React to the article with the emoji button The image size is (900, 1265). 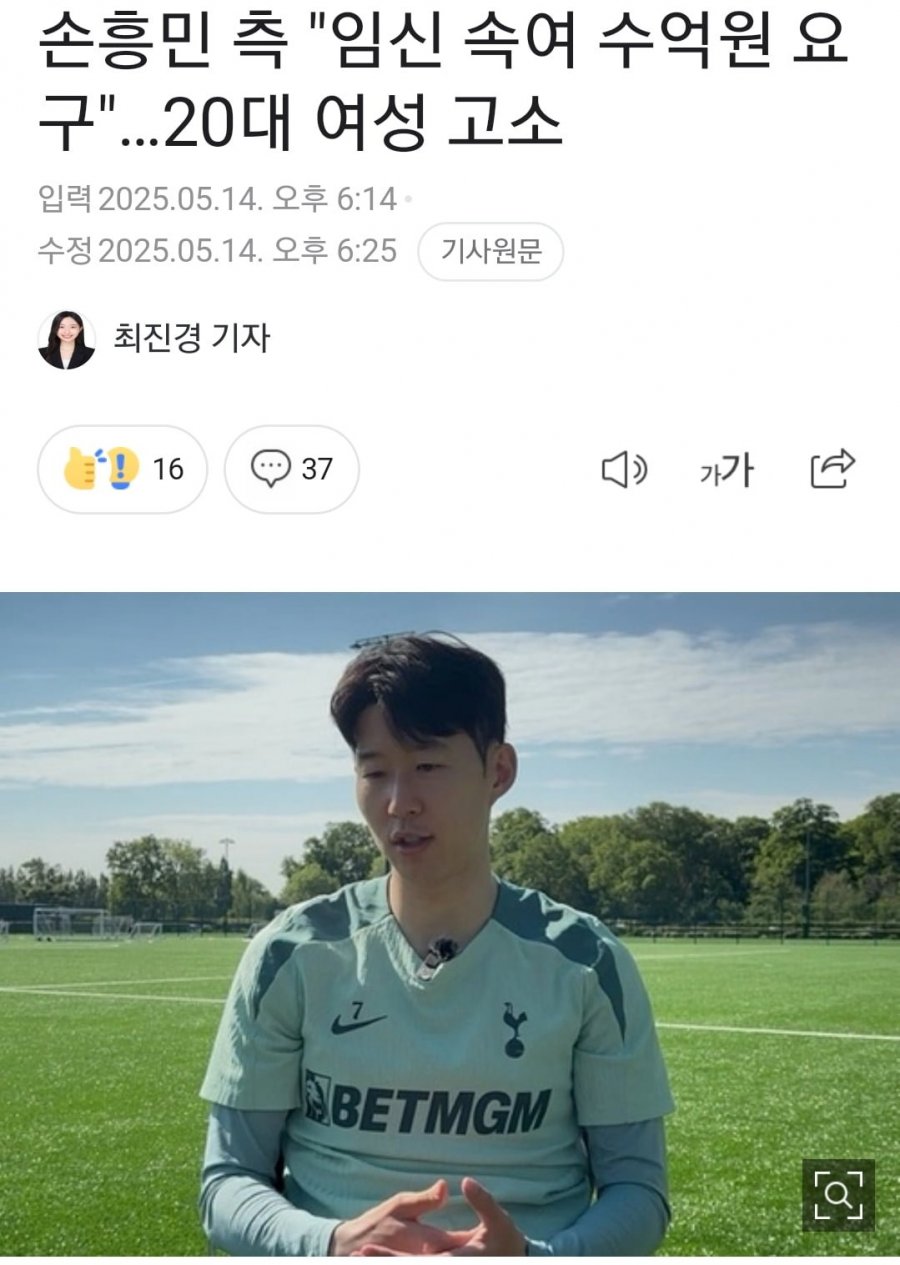coord(122,469)
